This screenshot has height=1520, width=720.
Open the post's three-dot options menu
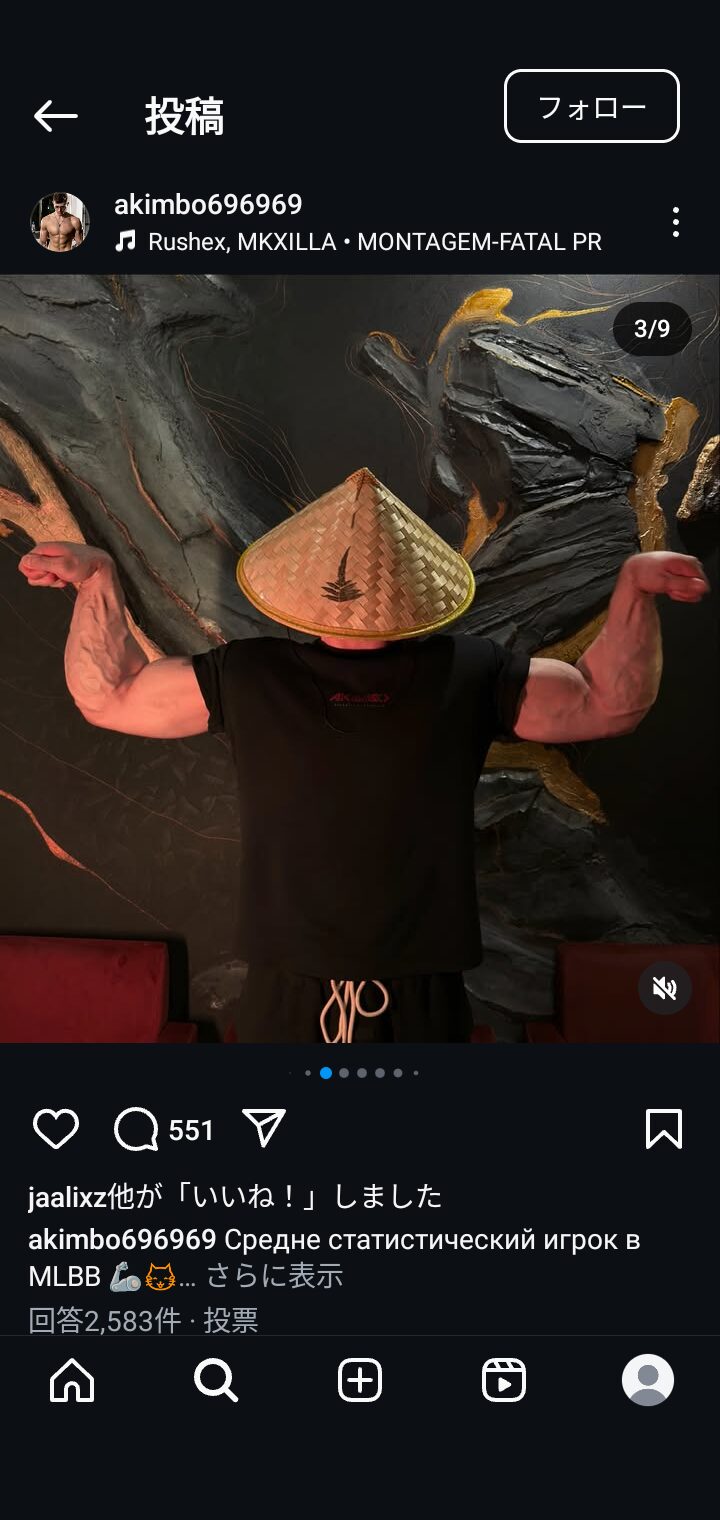pos(676,222)
